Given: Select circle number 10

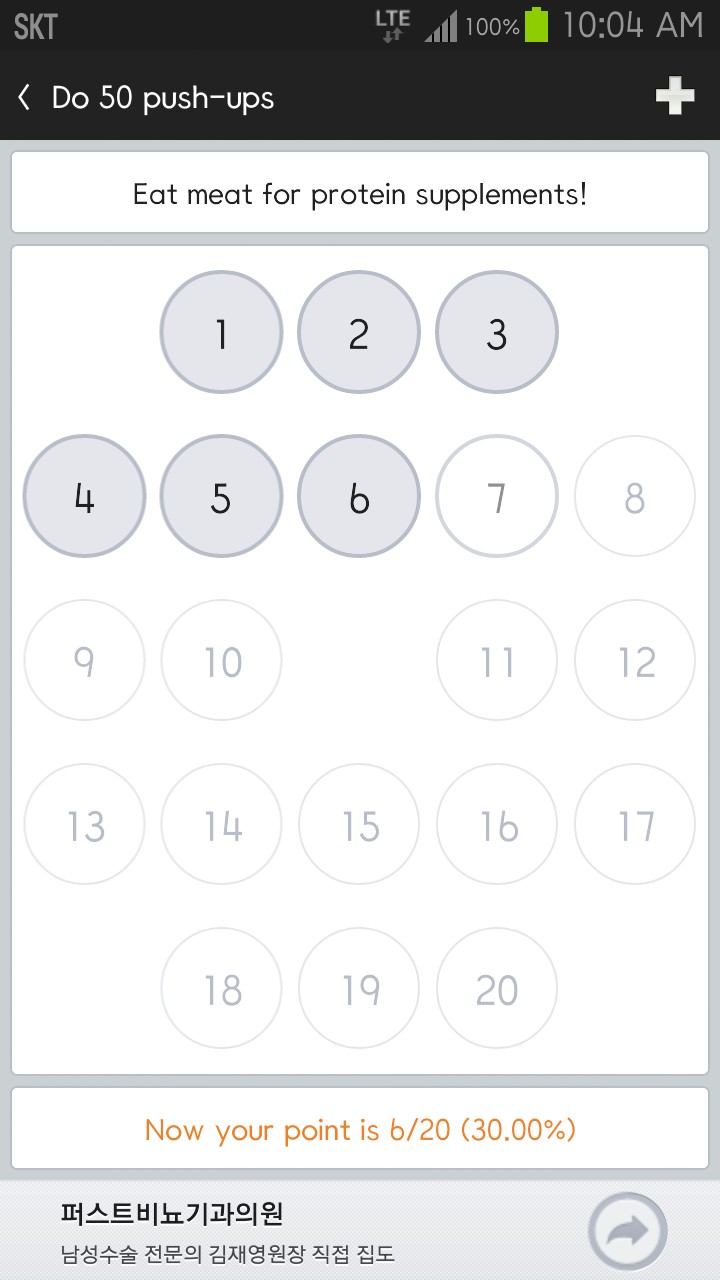Looking at the screenshot, I should 221,661.
